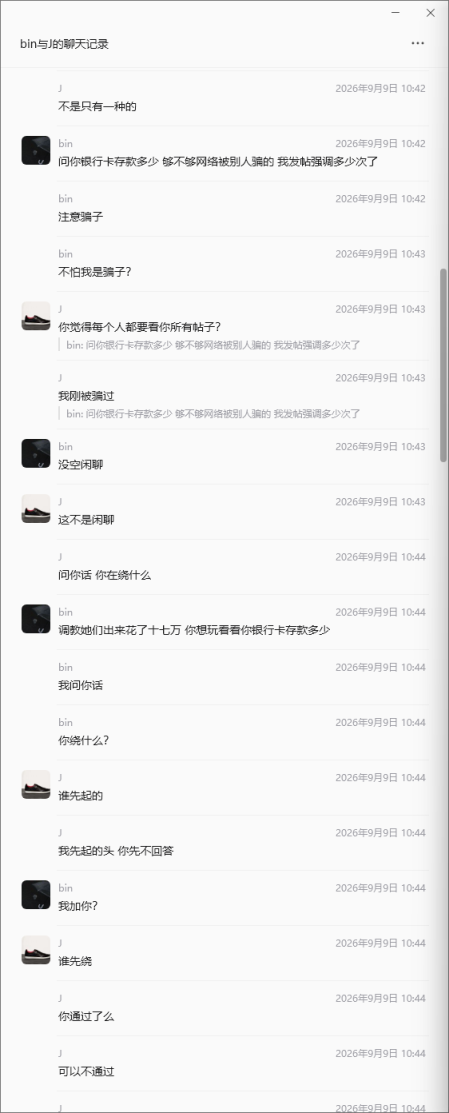The width and height of the screenshot is (449, 1113).
Task: Click the vertical scrollbar thumb
Action: (443, 365)
